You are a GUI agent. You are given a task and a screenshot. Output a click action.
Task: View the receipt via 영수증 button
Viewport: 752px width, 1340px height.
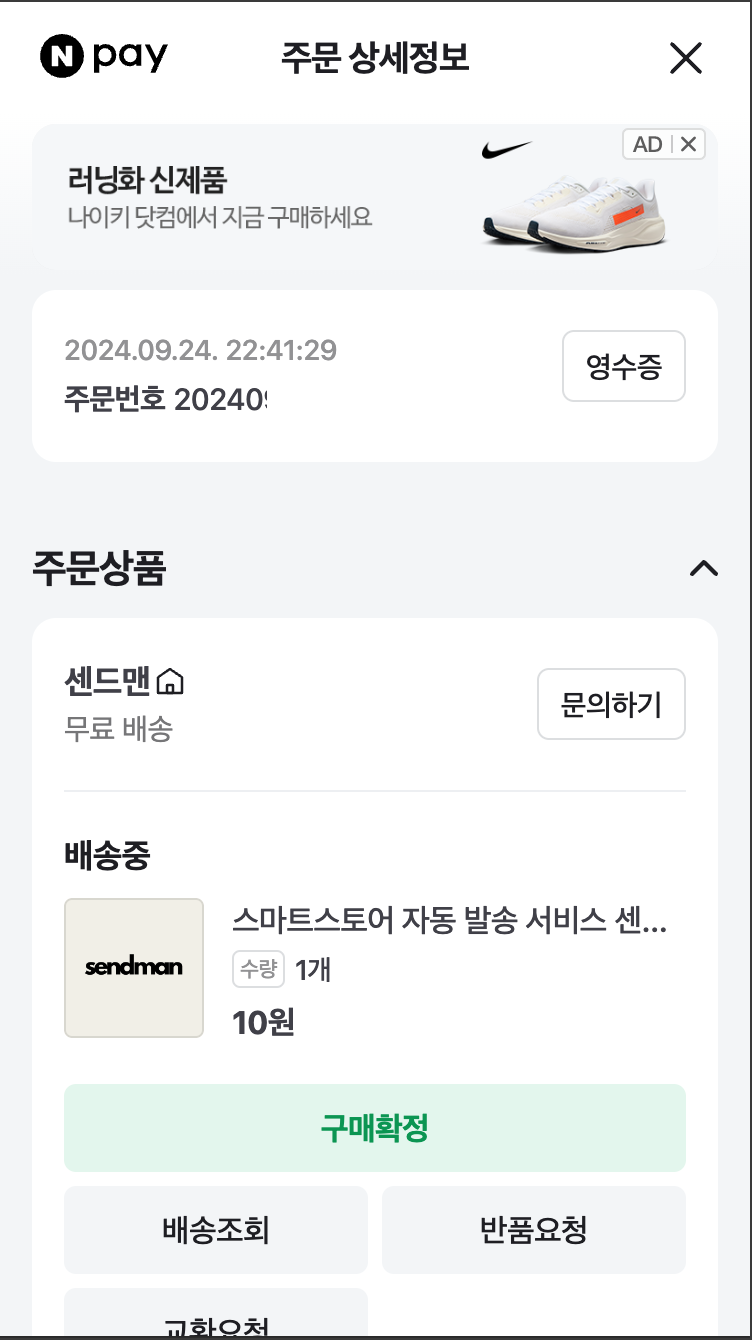[x=623, y=366]
